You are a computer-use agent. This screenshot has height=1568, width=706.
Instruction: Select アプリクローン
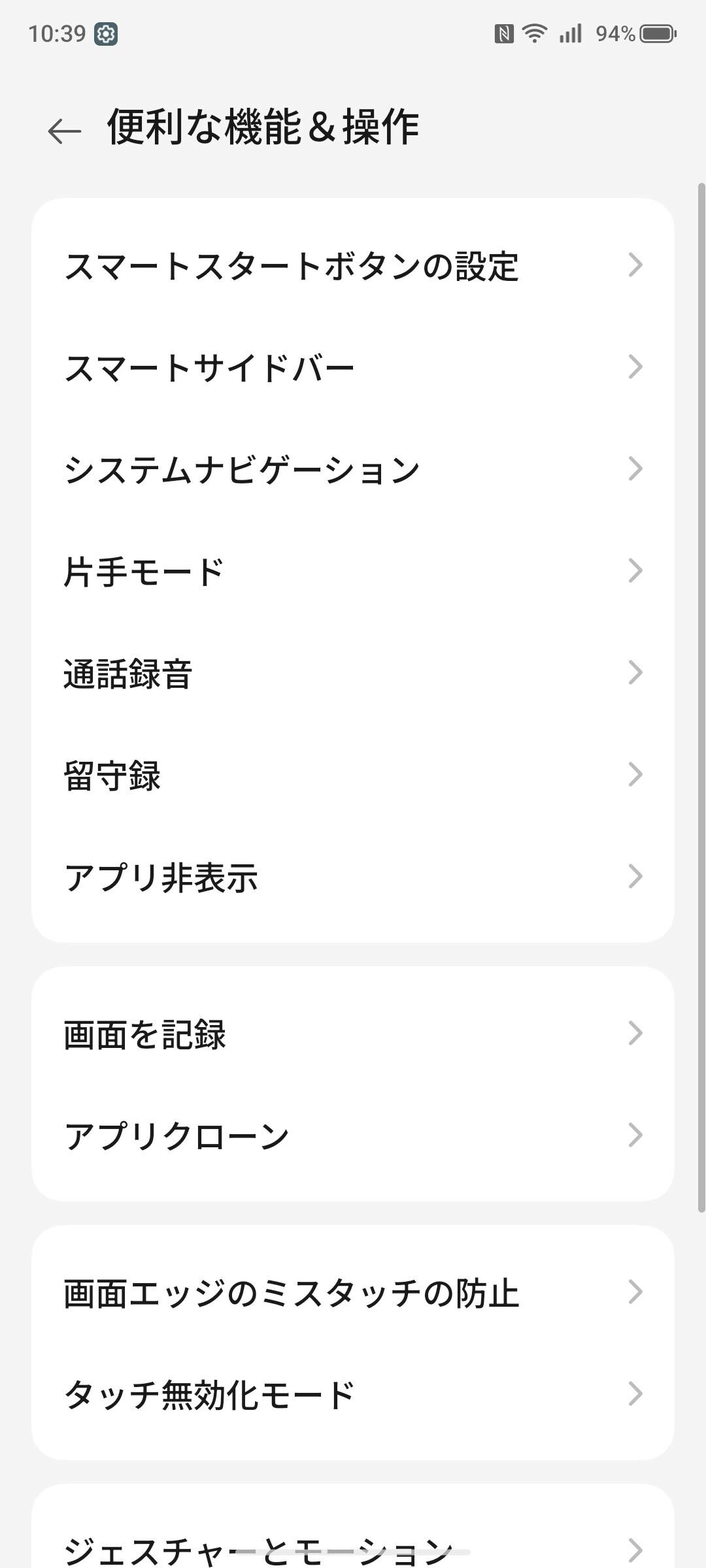click(353, 1135)
